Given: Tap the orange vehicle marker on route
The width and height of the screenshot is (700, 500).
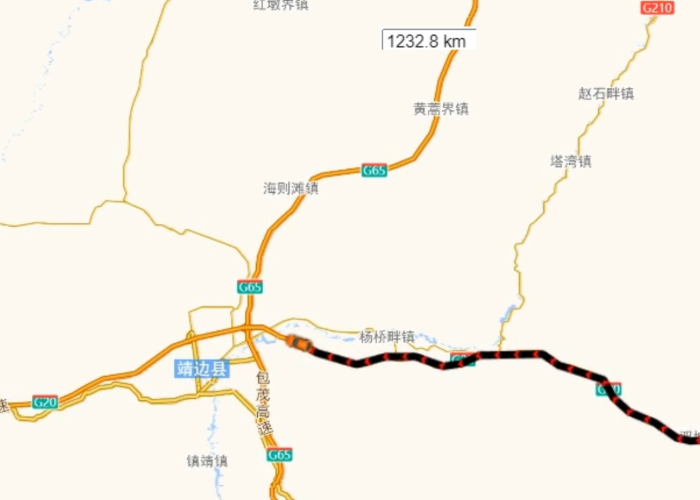Looking at the screenshot, I should (298, 344).
